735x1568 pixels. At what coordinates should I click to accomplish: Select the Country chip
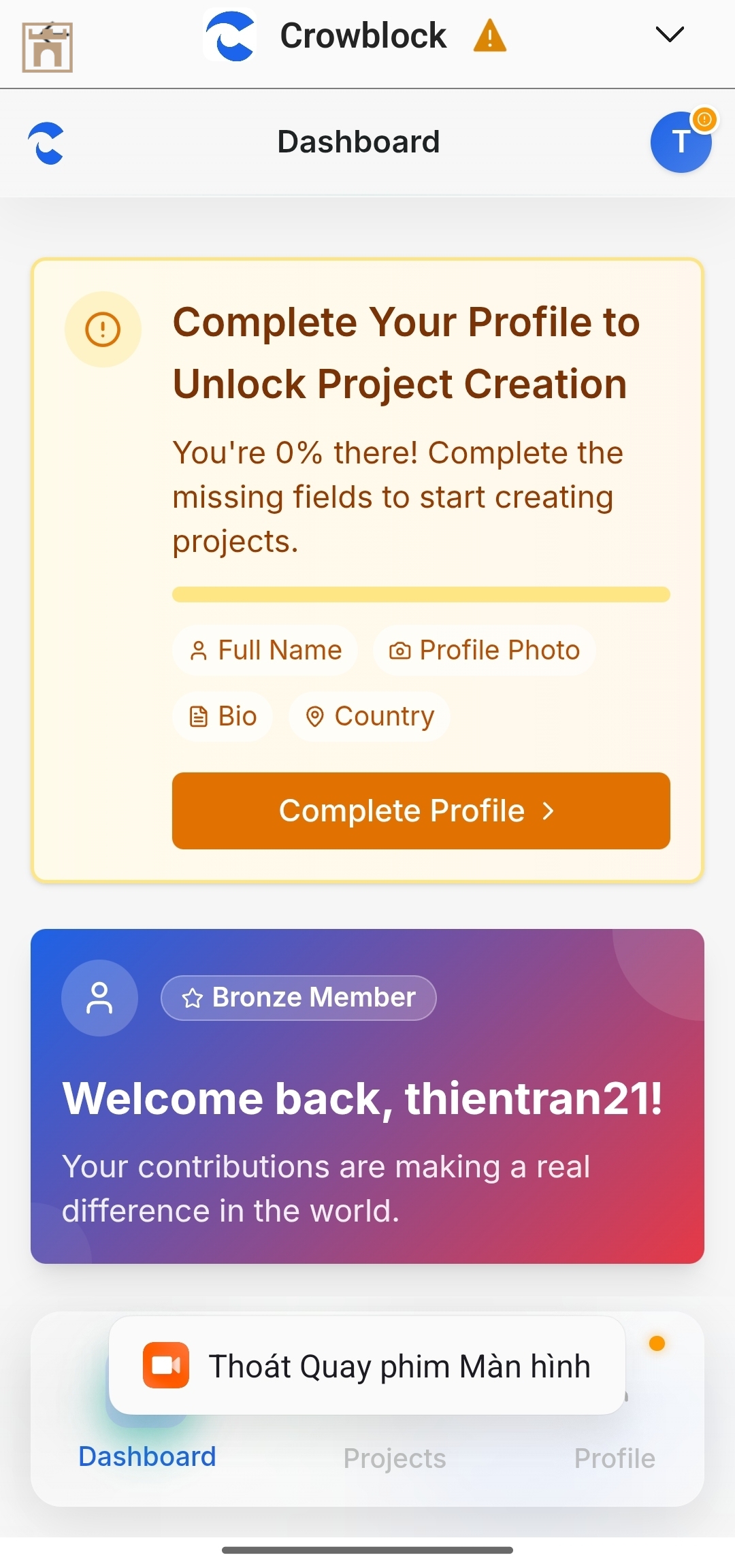pyautogui.click(x=369, y=717)
